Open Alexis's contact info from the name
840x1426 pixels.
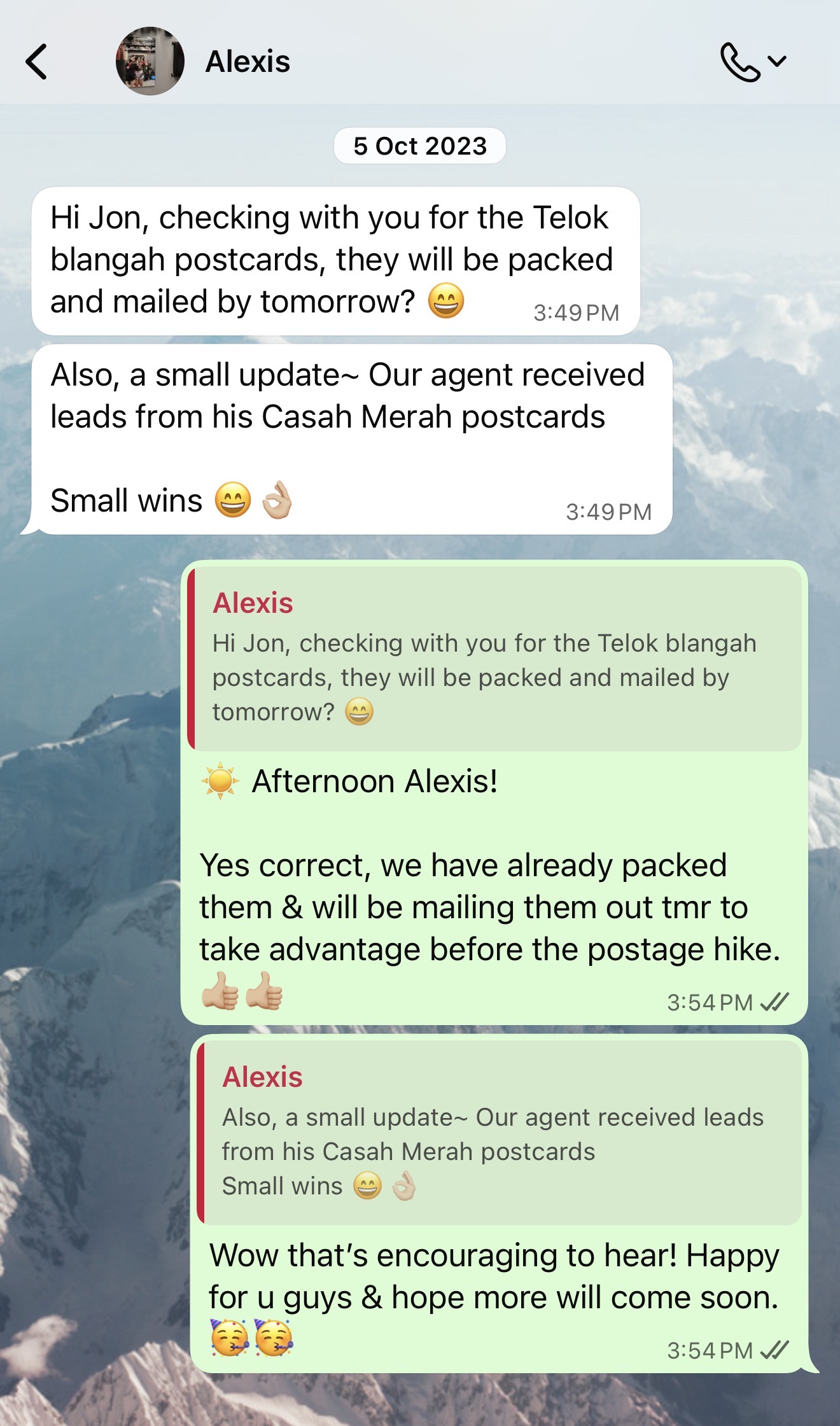[248, 62]
